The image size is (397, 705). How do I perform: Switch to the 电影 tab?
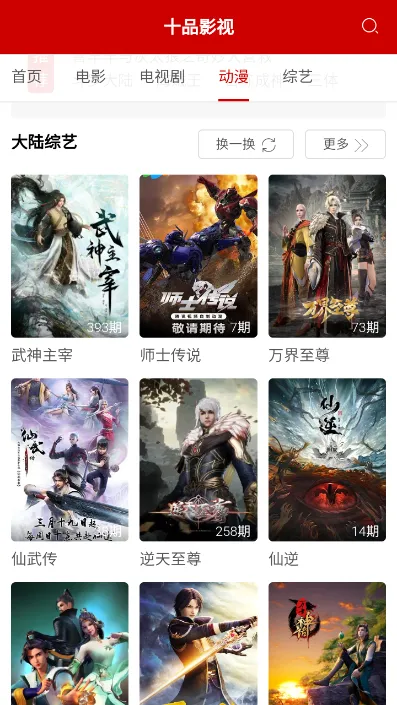point(90,76)
